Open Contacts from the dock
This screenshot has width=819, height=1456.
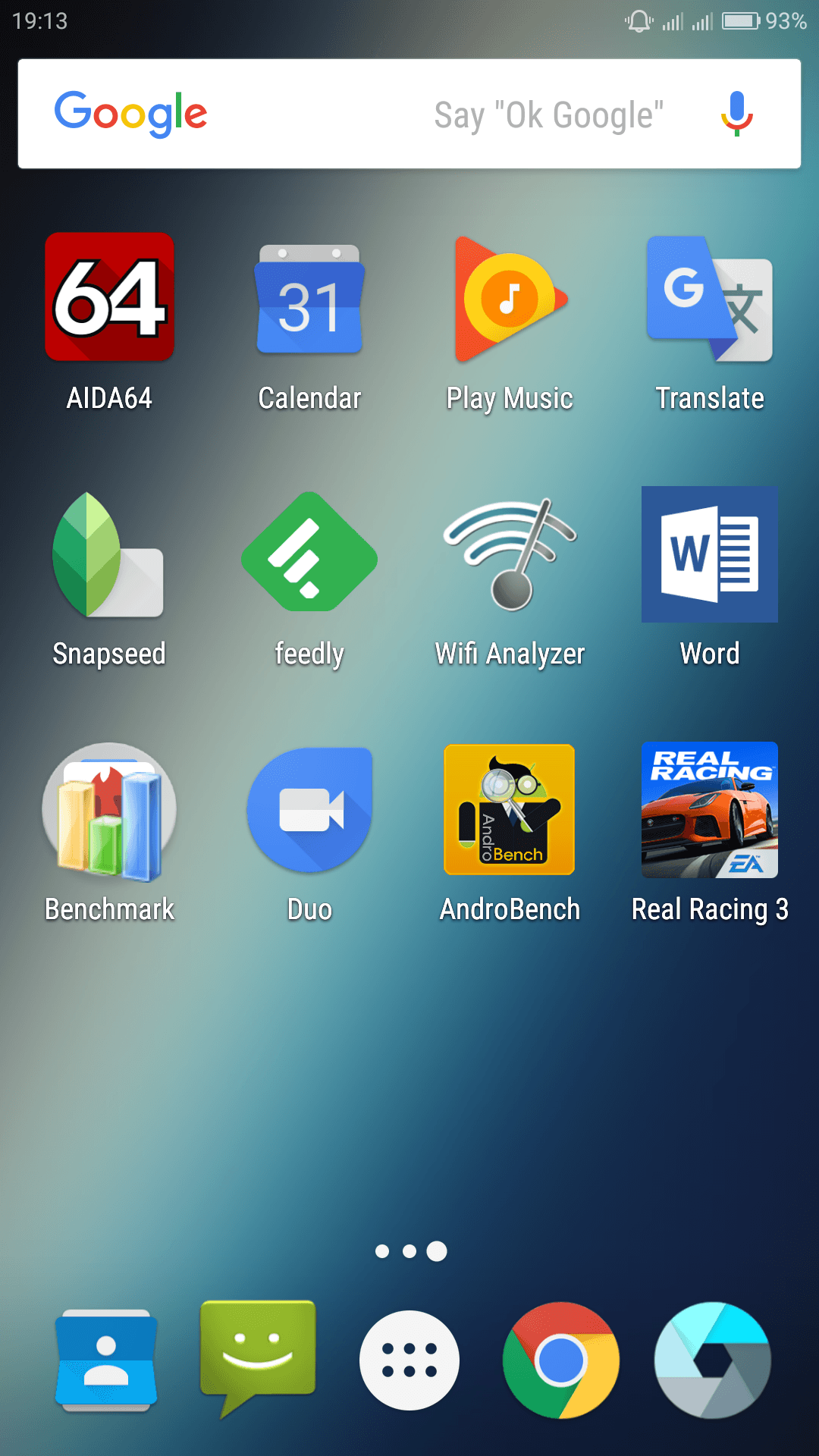point(106,1360)
